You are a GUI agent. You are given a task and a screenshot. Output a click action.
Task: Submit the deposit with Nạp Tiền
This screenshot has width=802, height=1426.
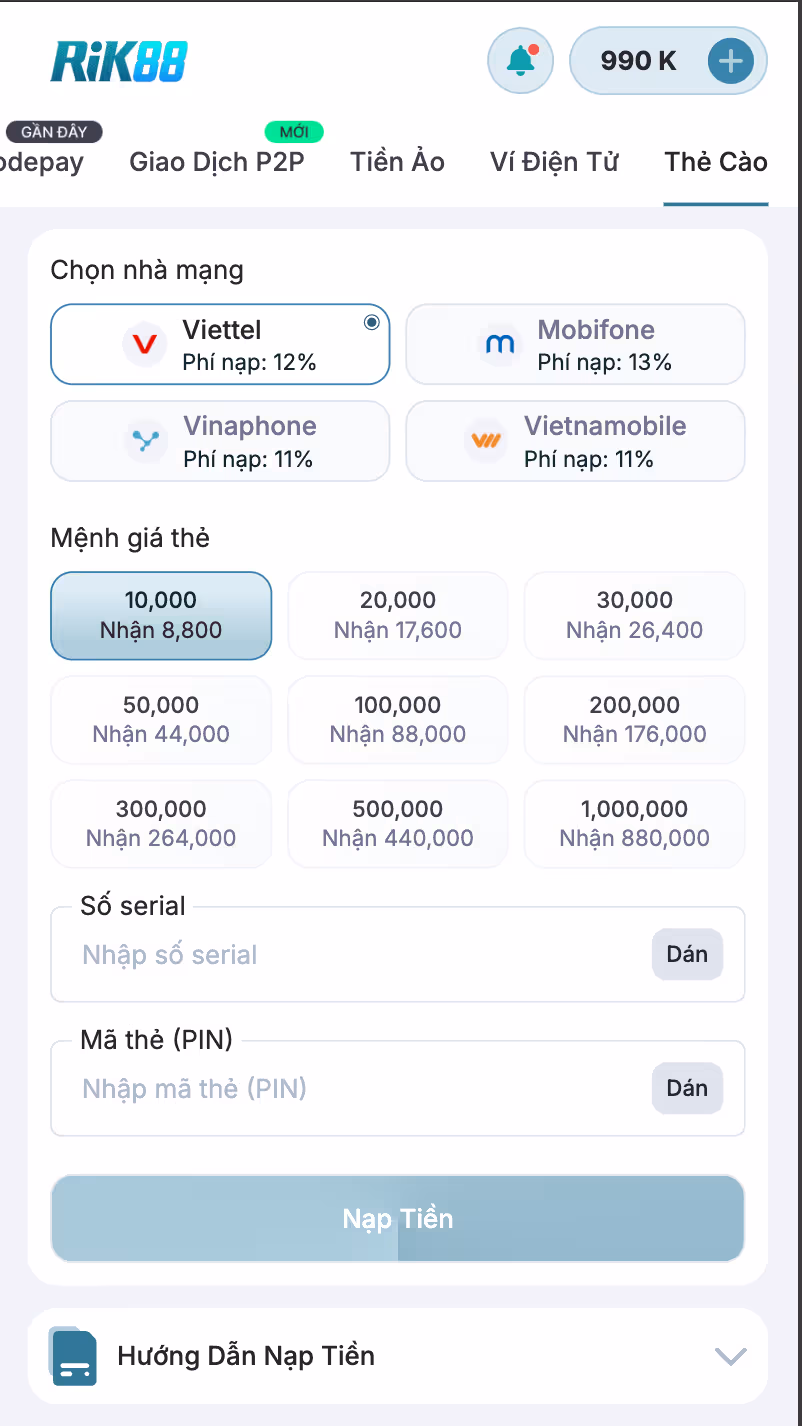point(398,1218)
